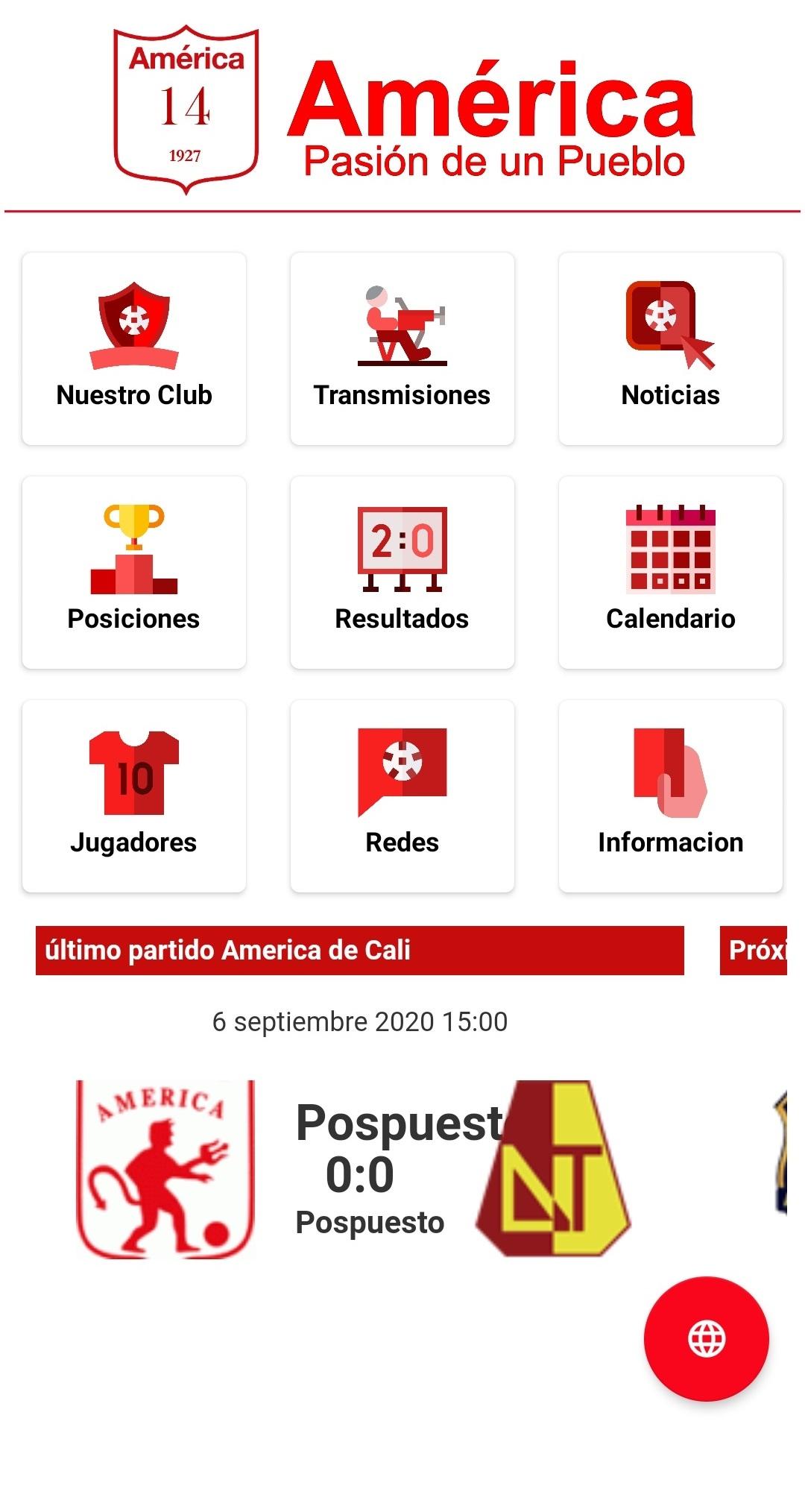Image resolution: width=805 pixels, height=1512 pixels.
Task: Select the Redes tile
Action: pos(402,796)
